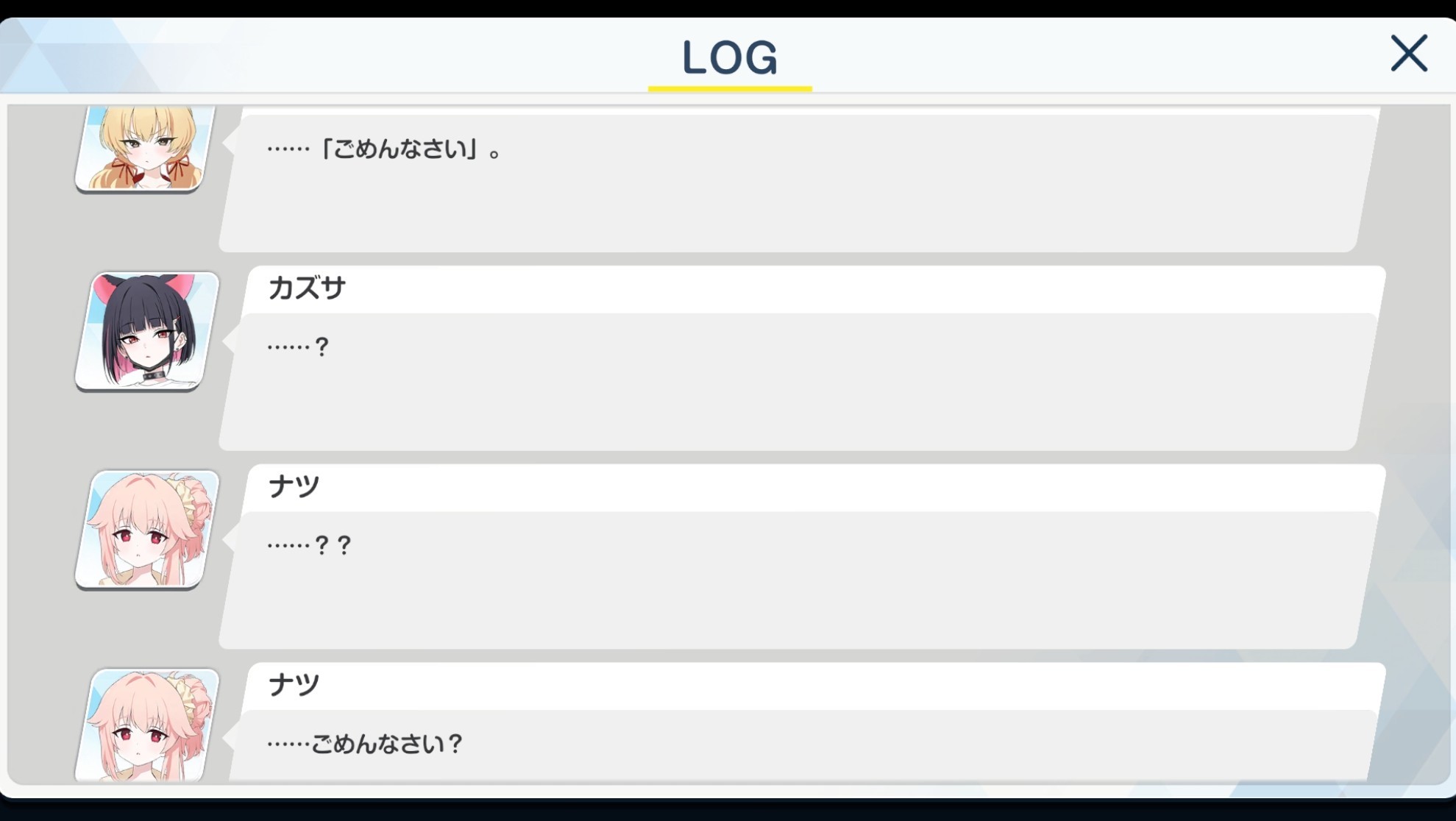Close the LOG dialogue window
Image resolution: width=1456 pixels, height=821 pixels.
pos(1409,53)
